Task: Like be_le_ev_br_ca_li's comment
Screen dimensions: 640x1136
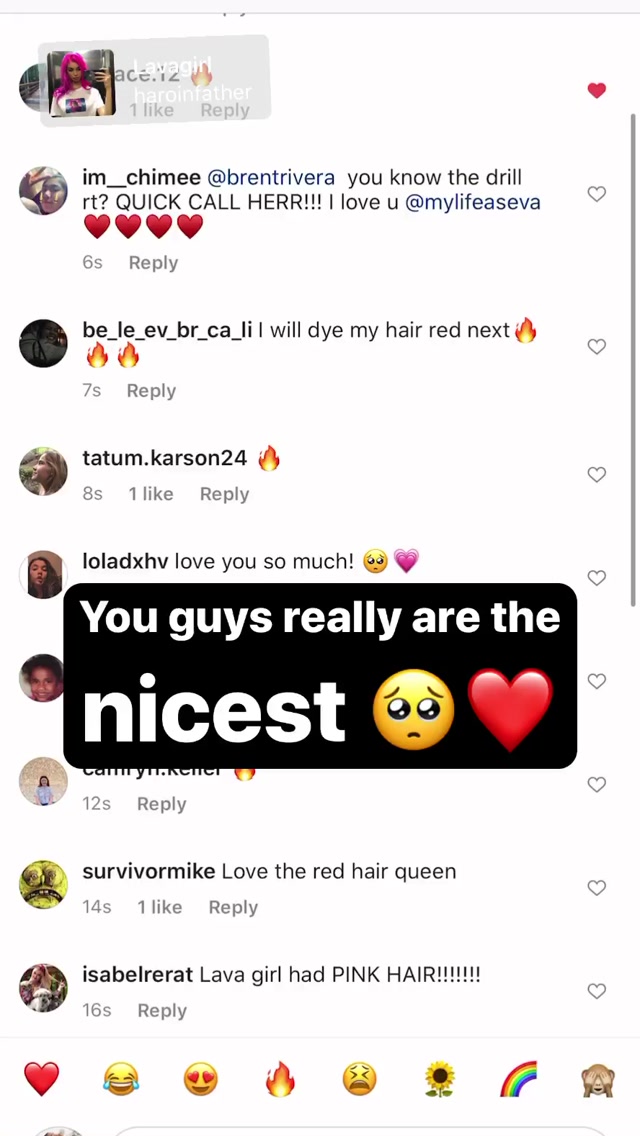Action: point(597,347)
